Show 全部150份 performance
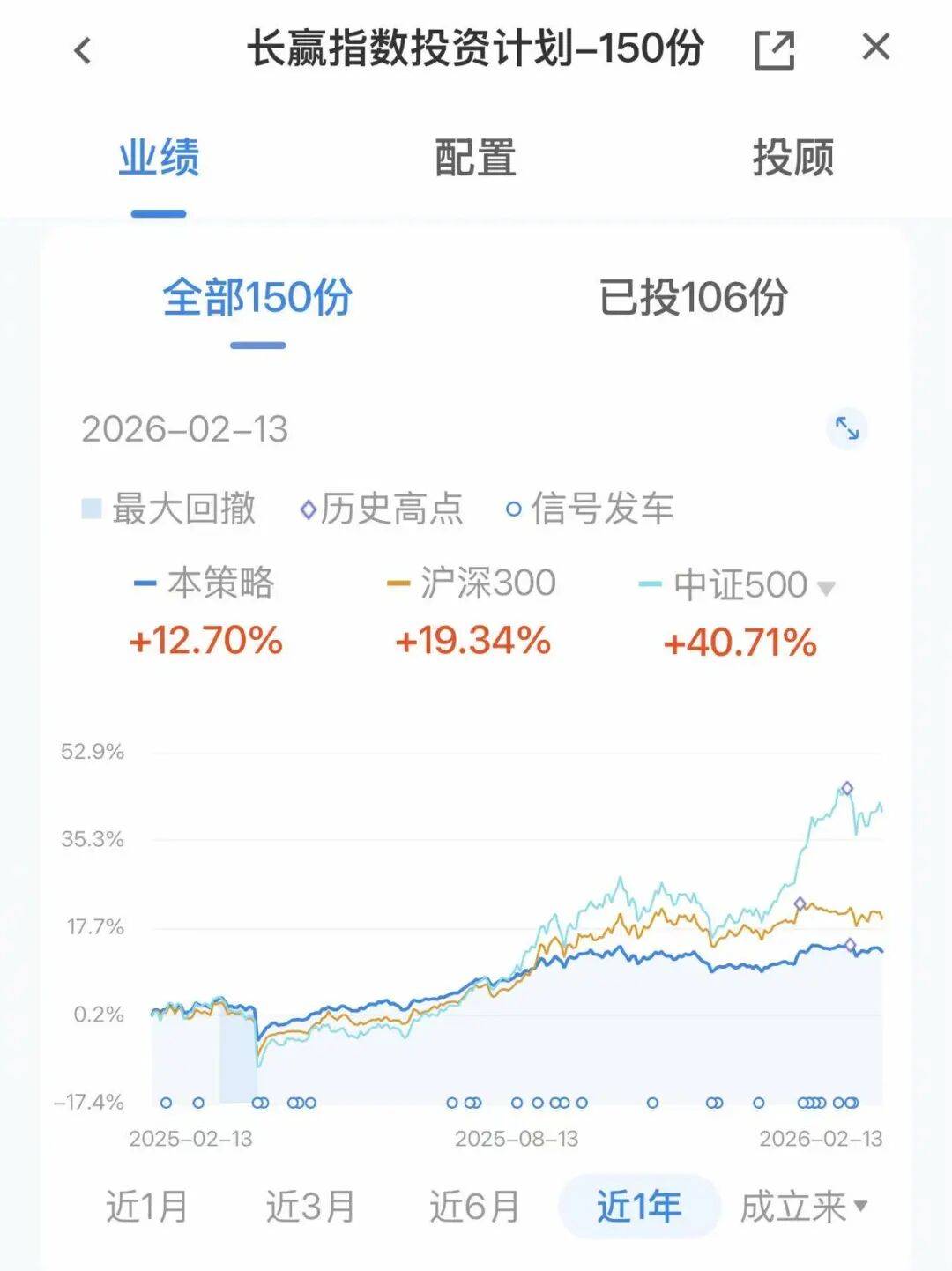Viewport: 952px width, 1271px height. [257, 298]
